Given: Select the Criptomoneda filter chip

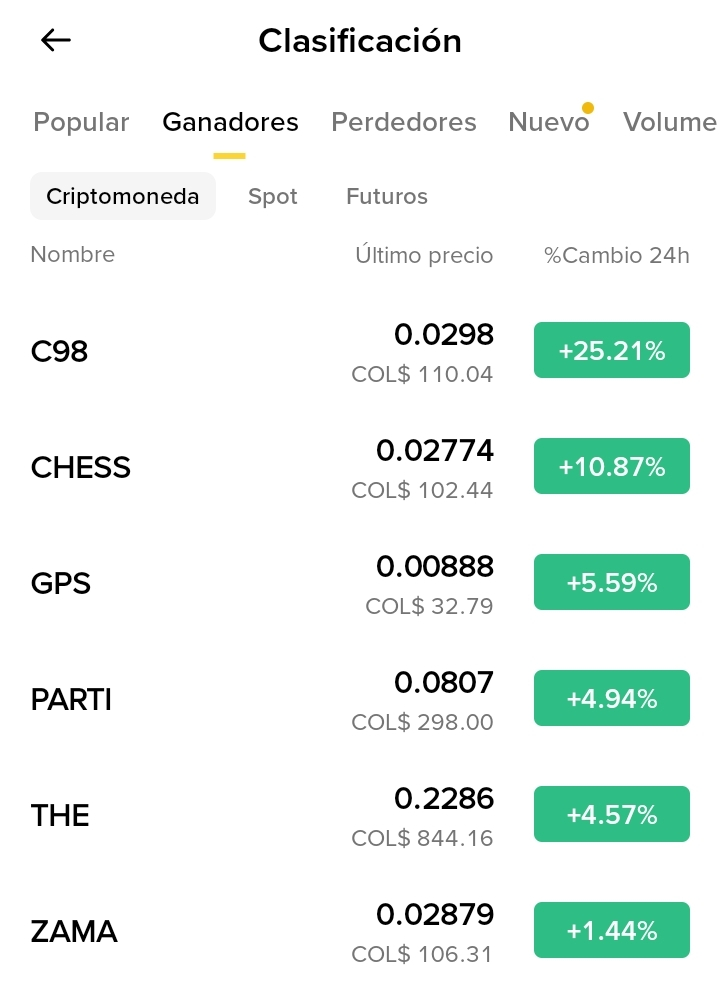Looking at the screenshot, I should [x=123, y=196].
